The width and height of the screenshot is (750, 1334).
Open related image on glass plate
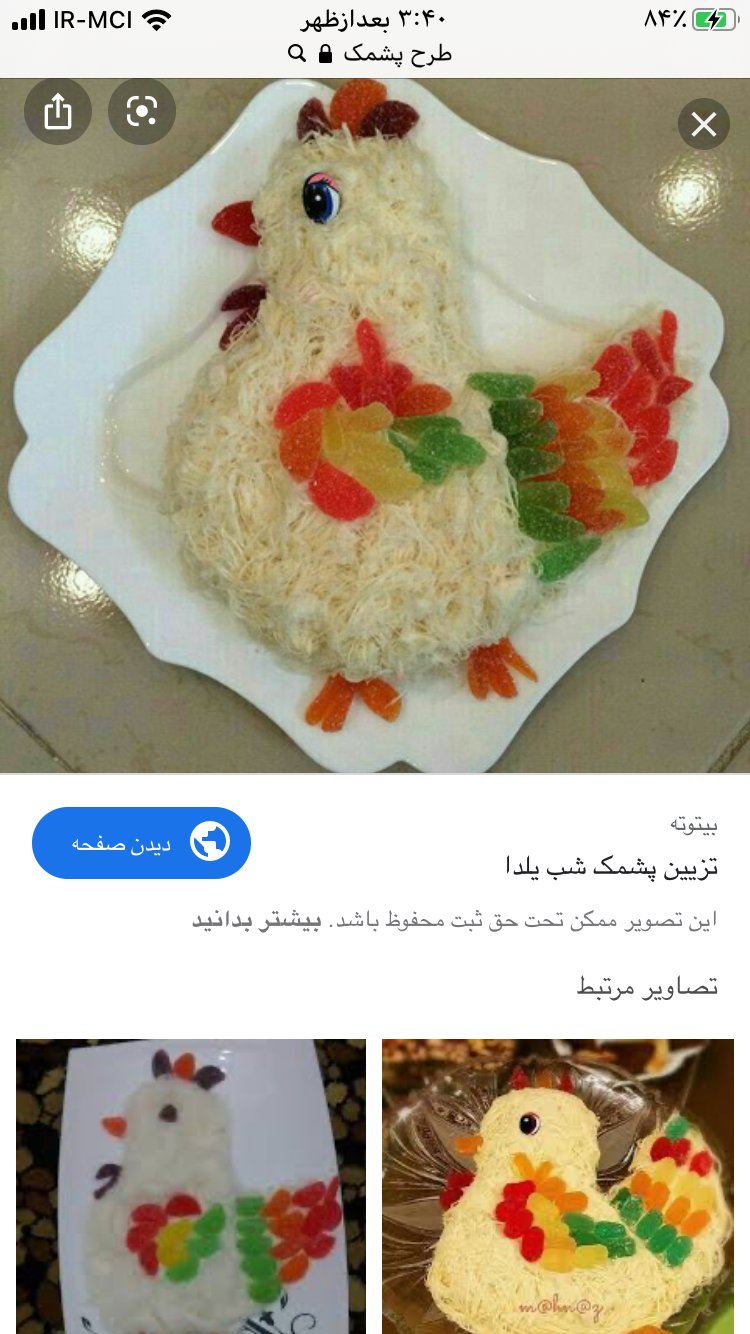pos(558,1185)
